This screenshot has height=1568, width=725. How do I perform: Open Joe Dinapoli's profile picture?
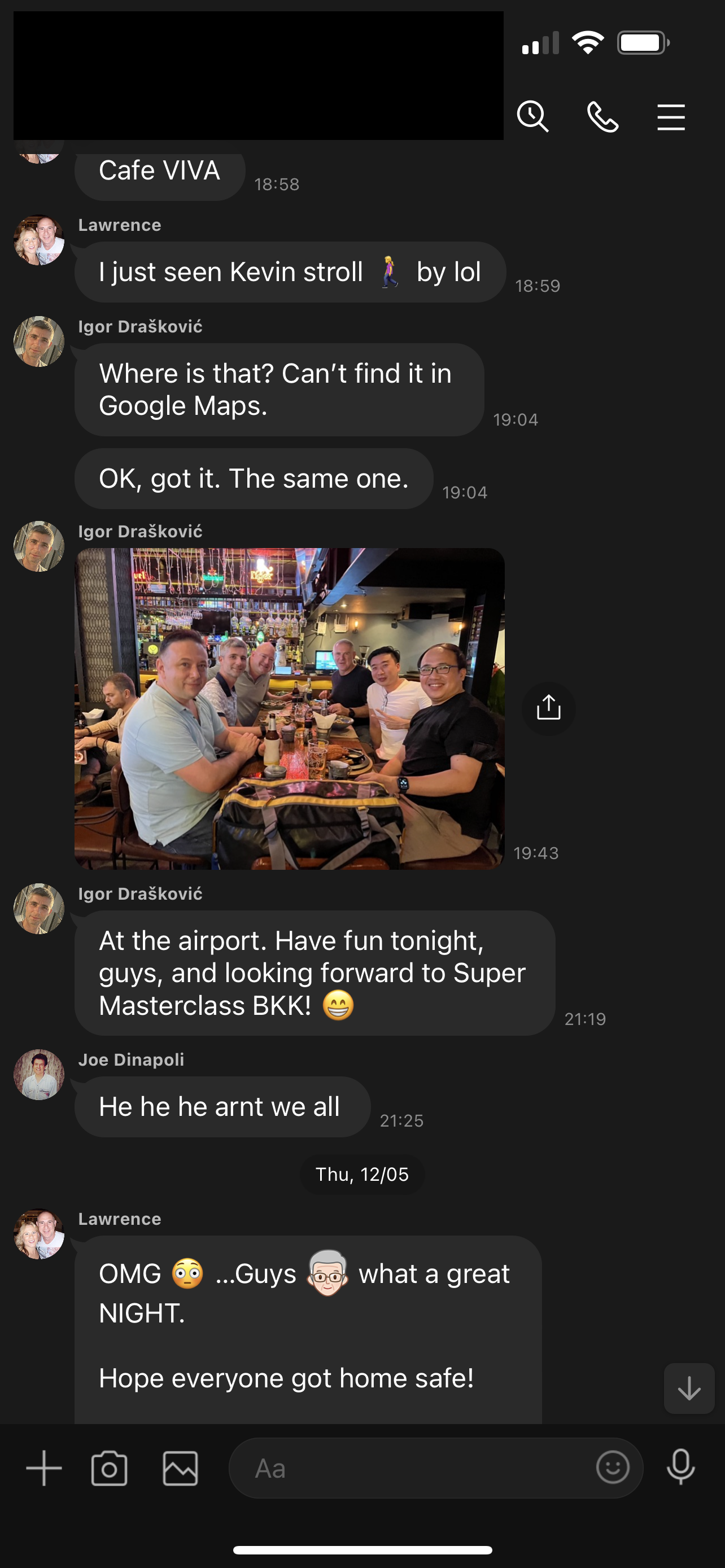tap(39, 1074)
